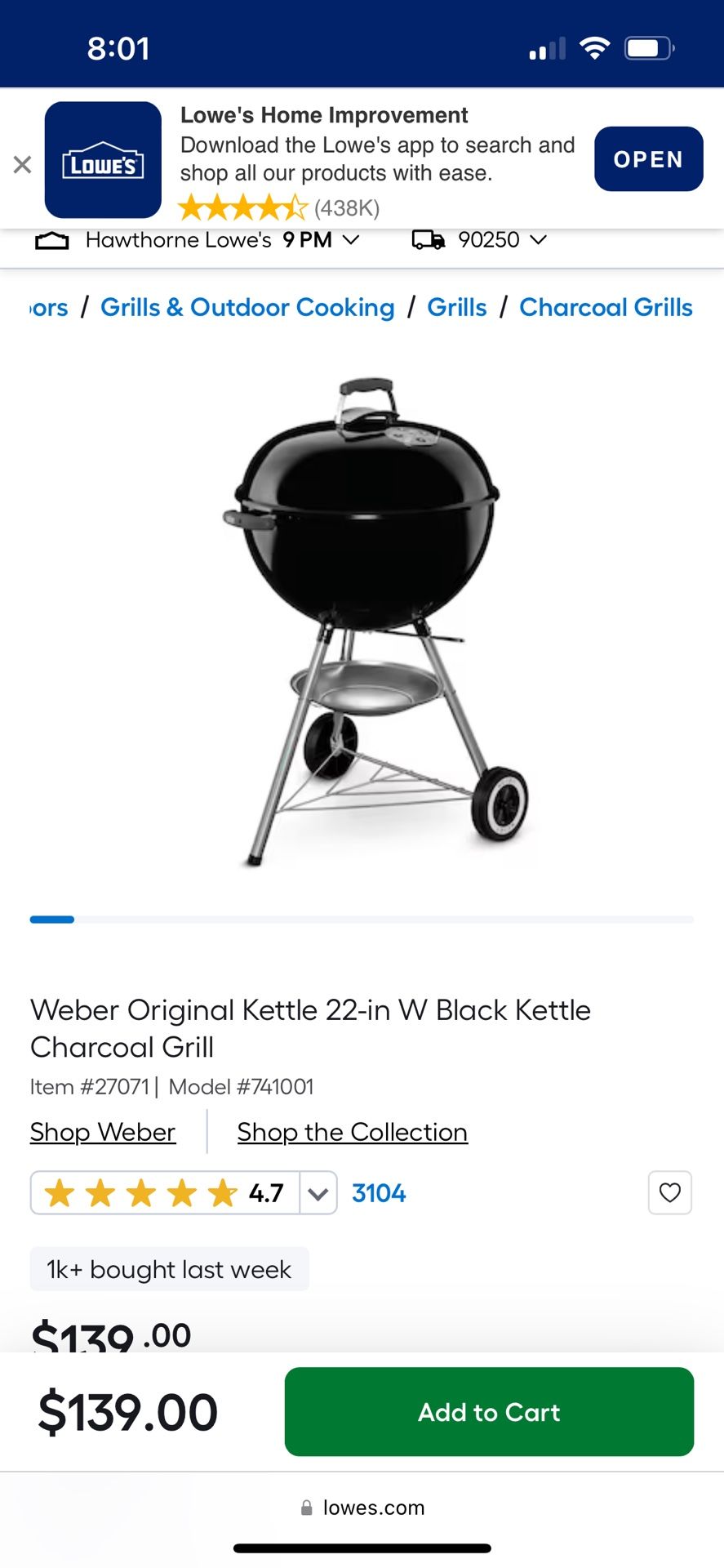Change delivery ZIP code 90250
This screenshot has width=724, height=1568.
[x=480, y=240]
